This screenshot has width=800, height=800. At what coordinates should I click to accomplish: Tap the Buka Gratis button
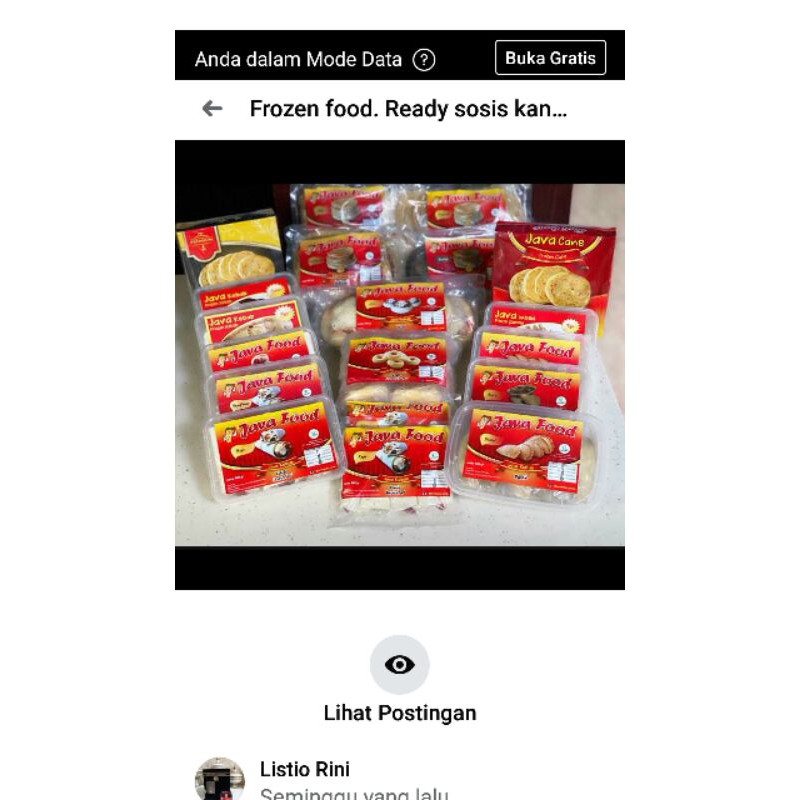(x=550, y=57)
